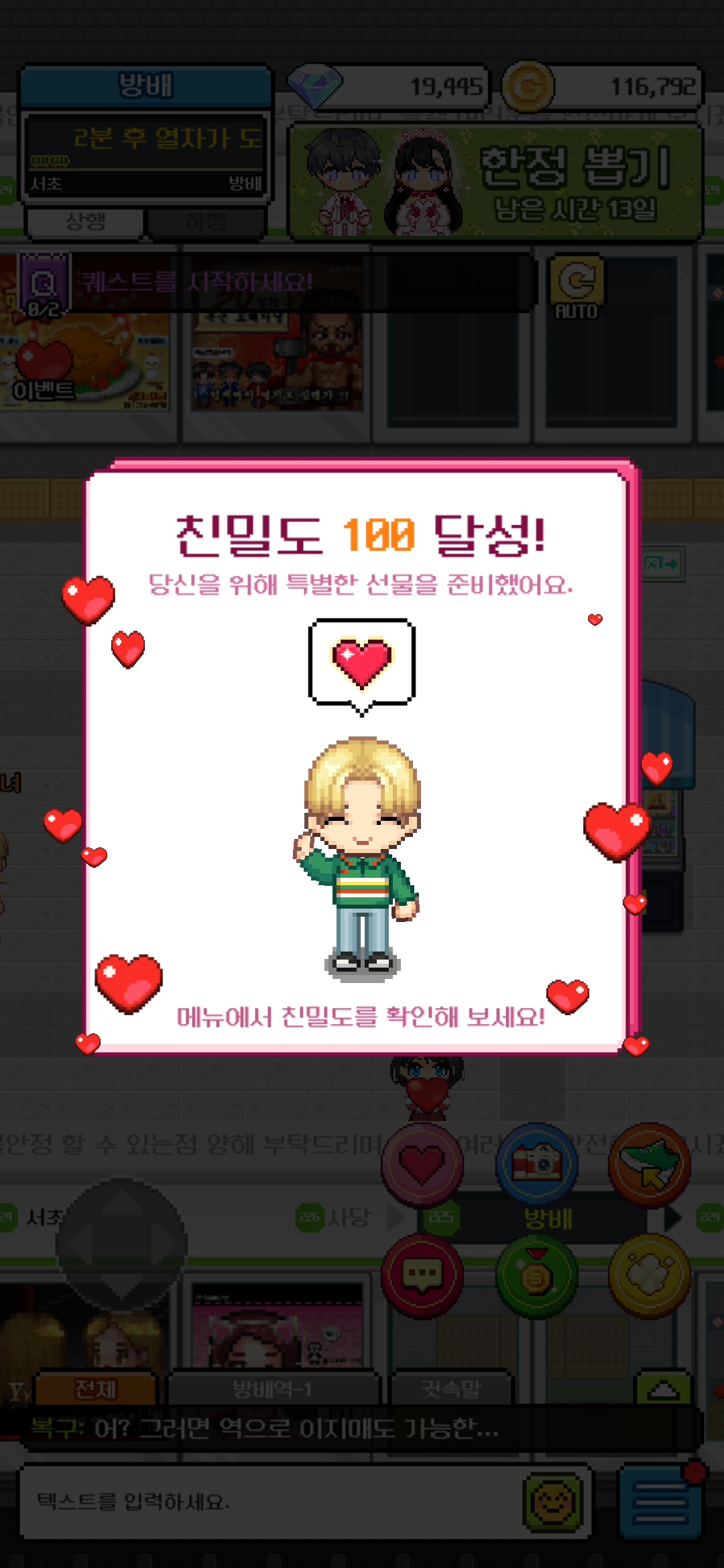Open the camera round button
Screen dimensions: 724x1568
pos(536,1165)
